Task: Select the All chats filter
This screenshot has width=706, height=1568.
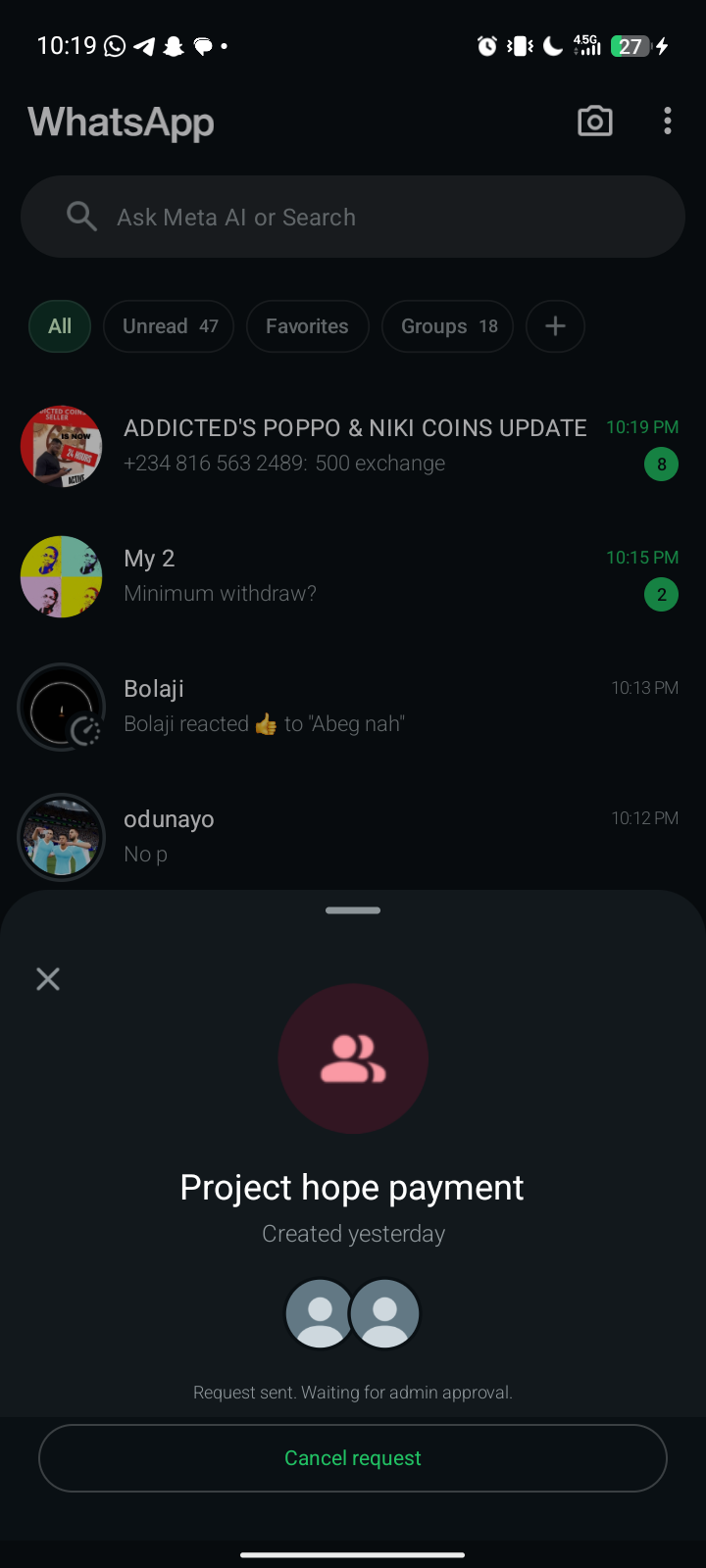Action: 60,326
